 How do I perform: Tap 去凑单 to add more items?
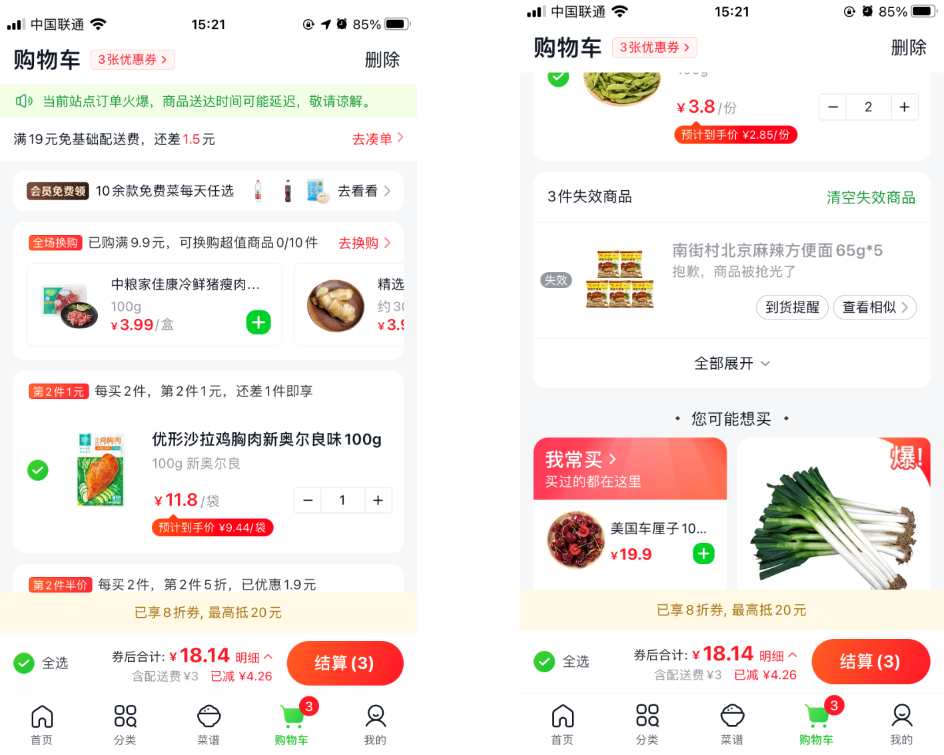(x=377, y=139)
